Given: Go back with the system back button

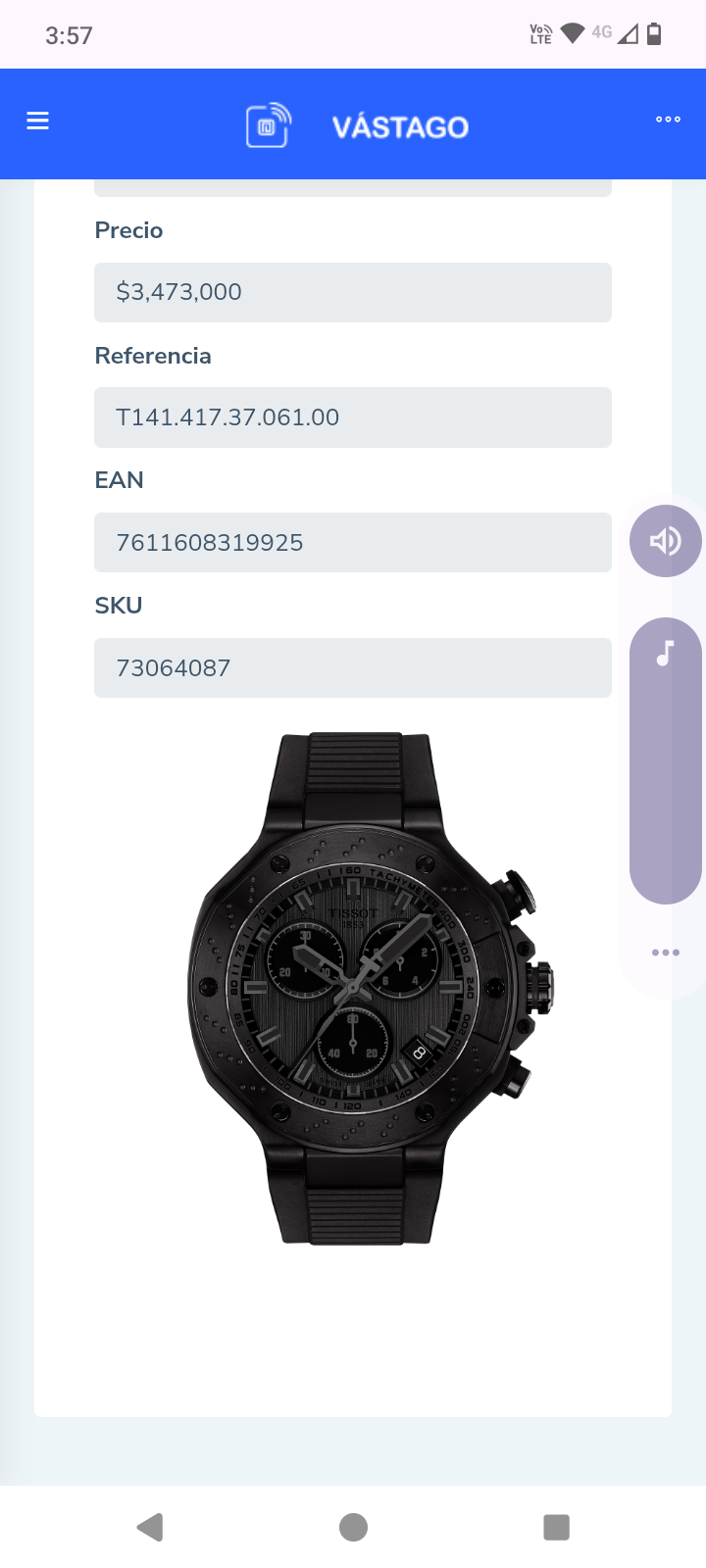Looking at the screenshot, I should coord(150,1527).
